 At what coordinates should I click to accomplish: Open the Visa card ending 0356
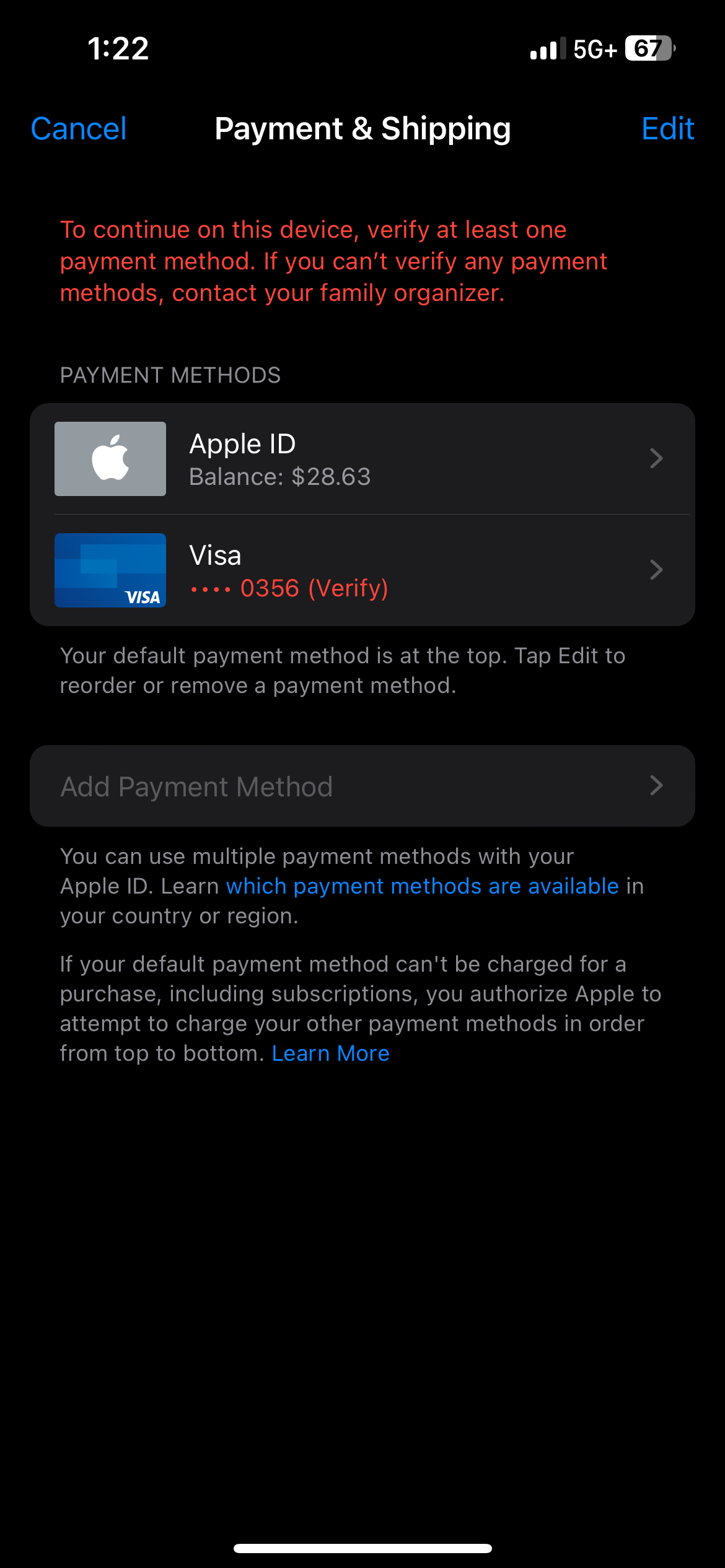coord(362,570)
